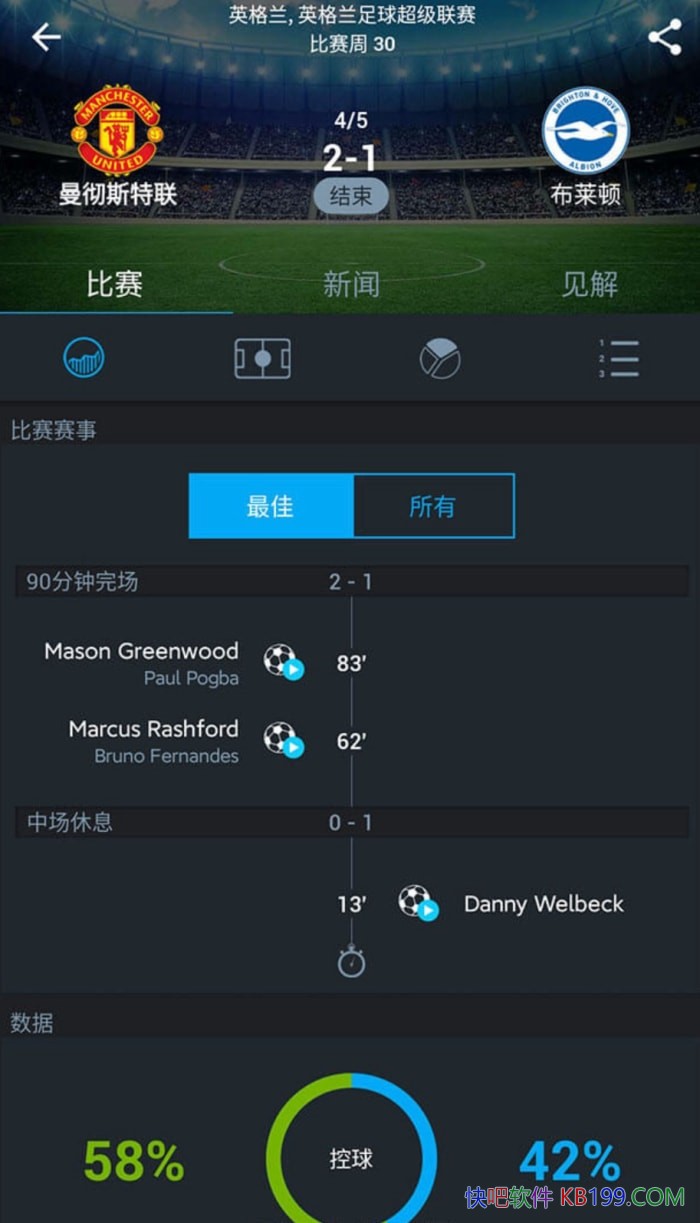700x1223 pixels.
Task: Open the Manchester United team logo
Action: [118, 129]
